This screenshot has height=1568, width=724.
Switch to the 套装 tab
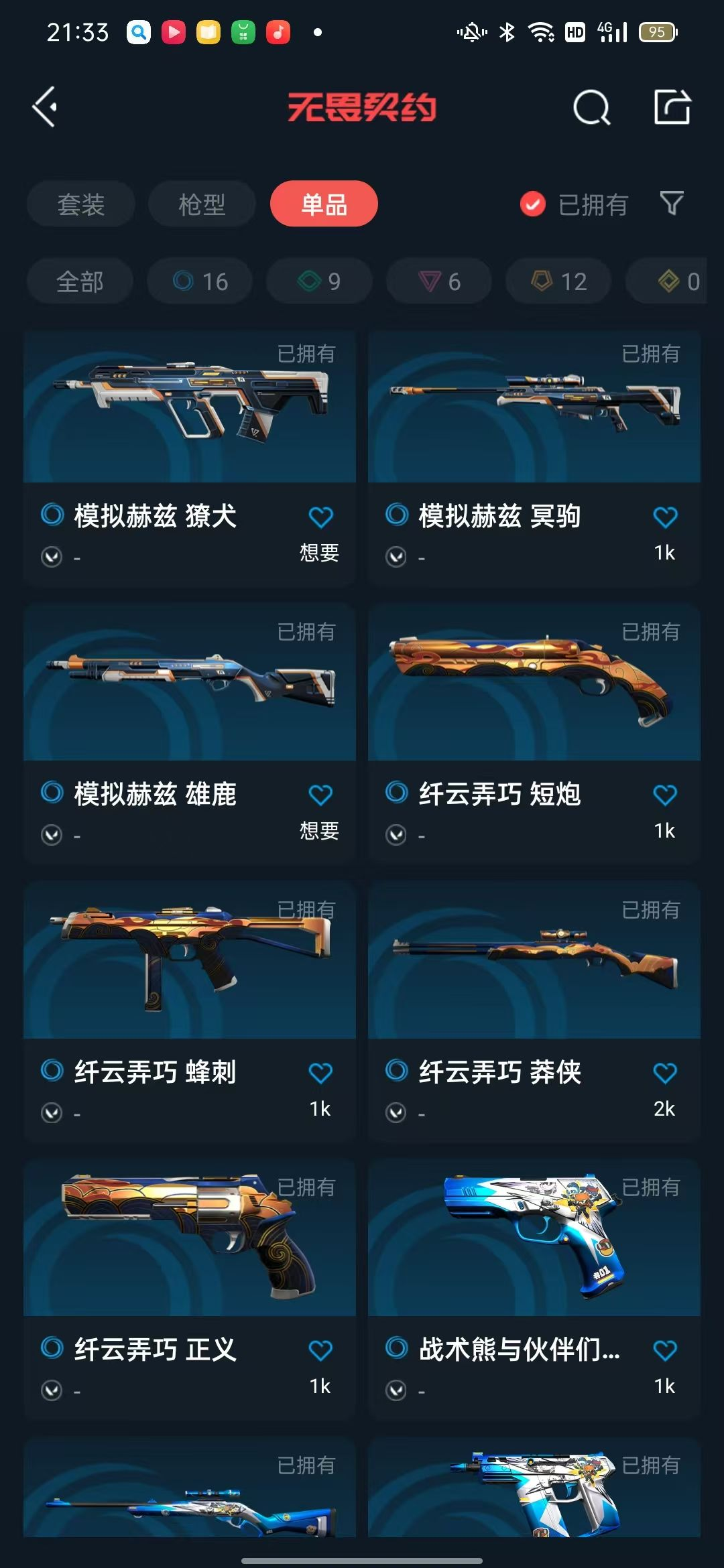pos(81,204)
